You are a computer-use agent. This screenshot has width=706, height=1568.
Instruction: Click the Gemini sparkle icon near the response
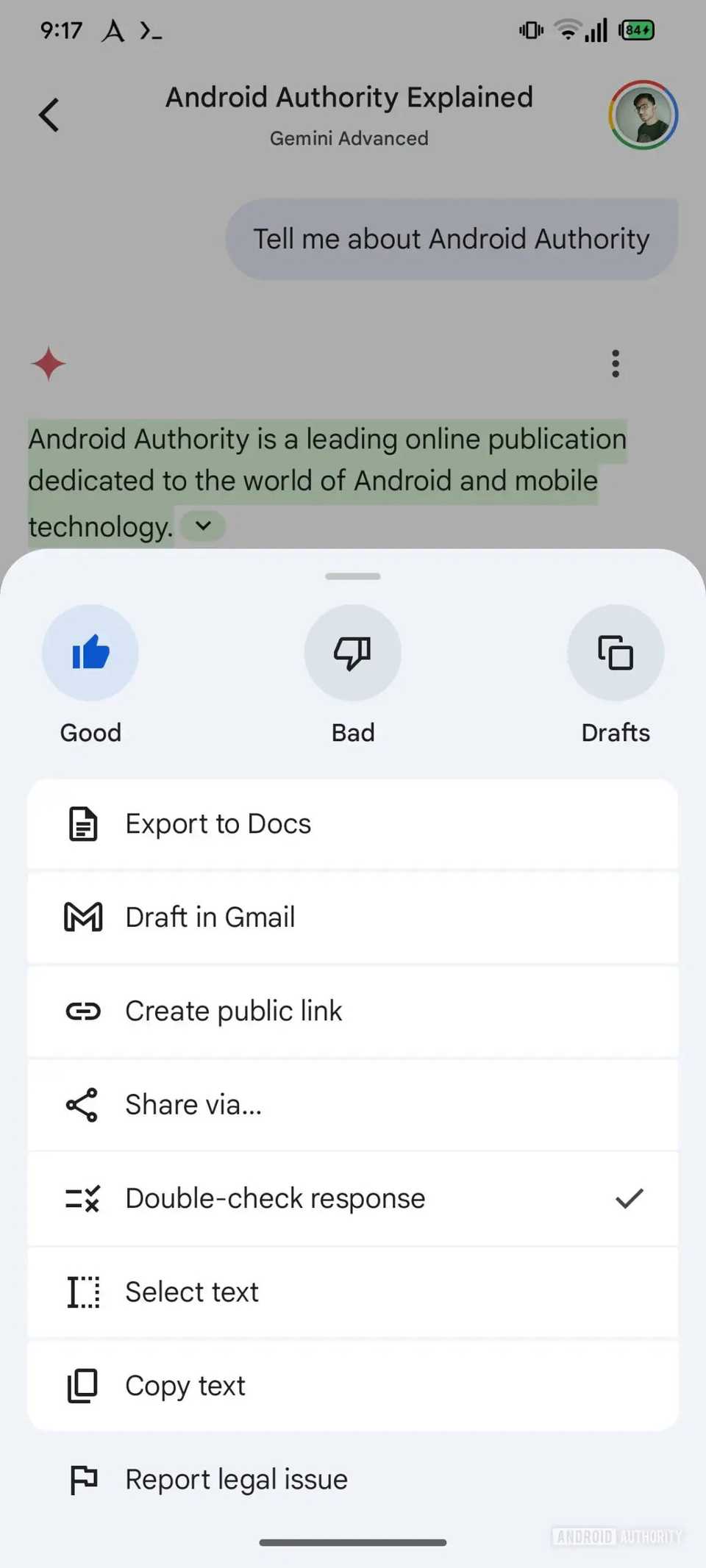[x=47, y=363]
